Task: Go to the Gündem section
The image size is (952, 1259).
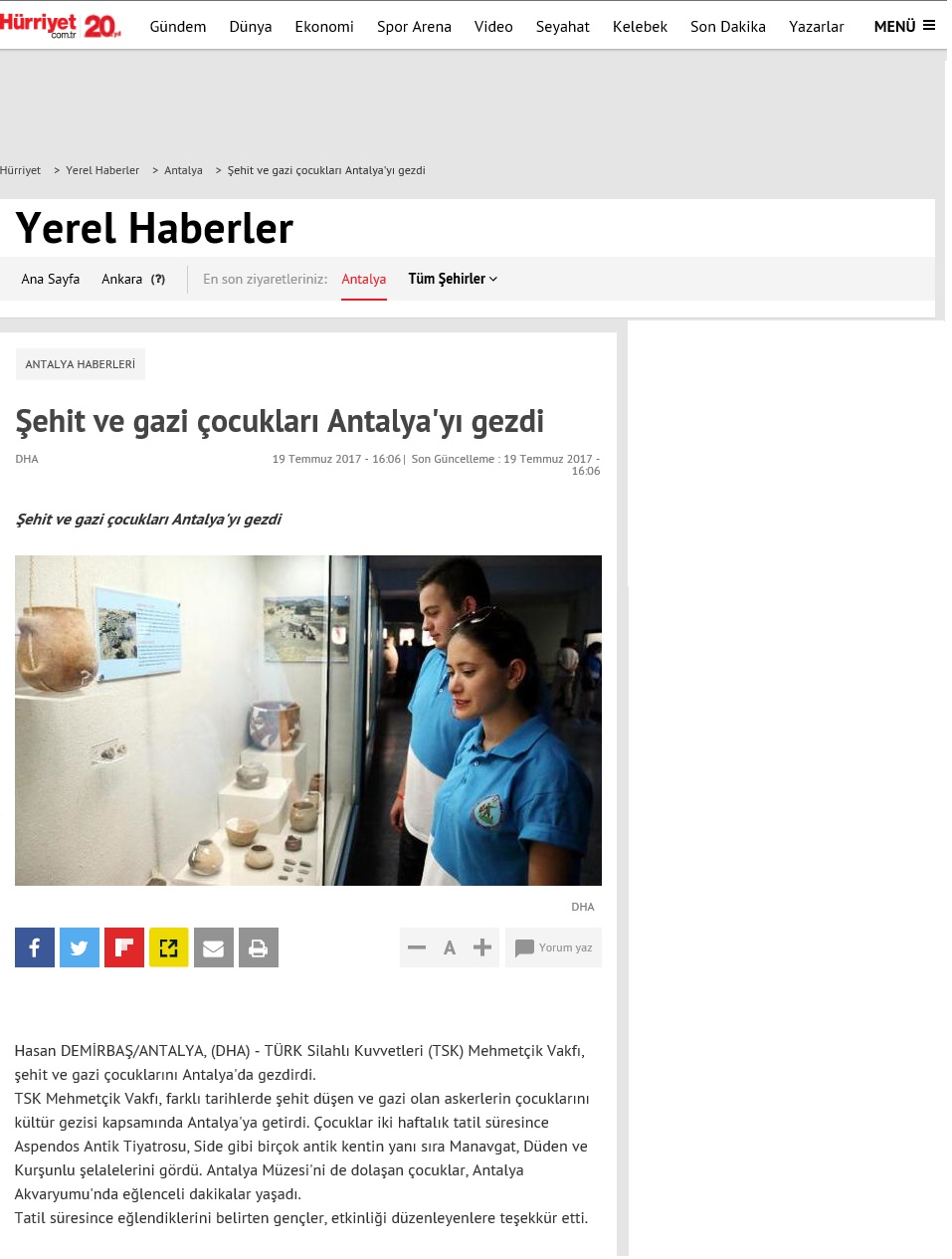Action: pyautogui.click(x=178, y=27)
